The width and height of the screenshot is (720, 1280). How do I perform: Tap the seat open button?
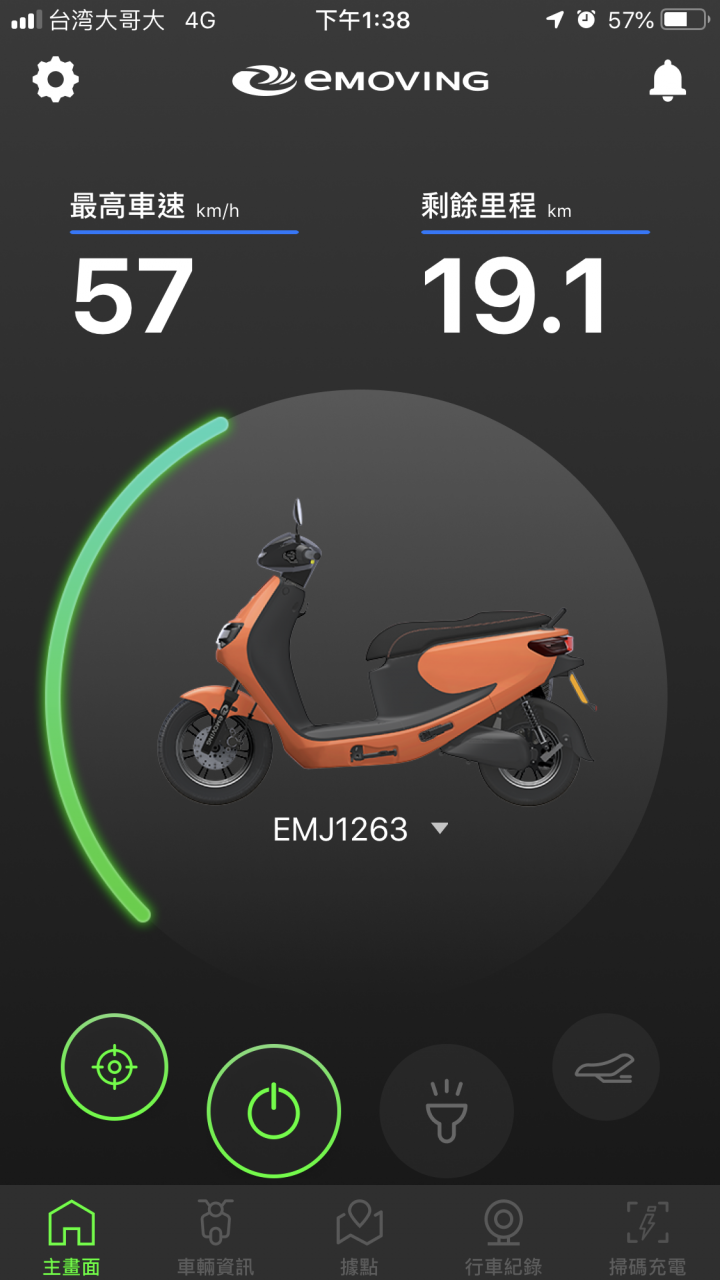606,1067
